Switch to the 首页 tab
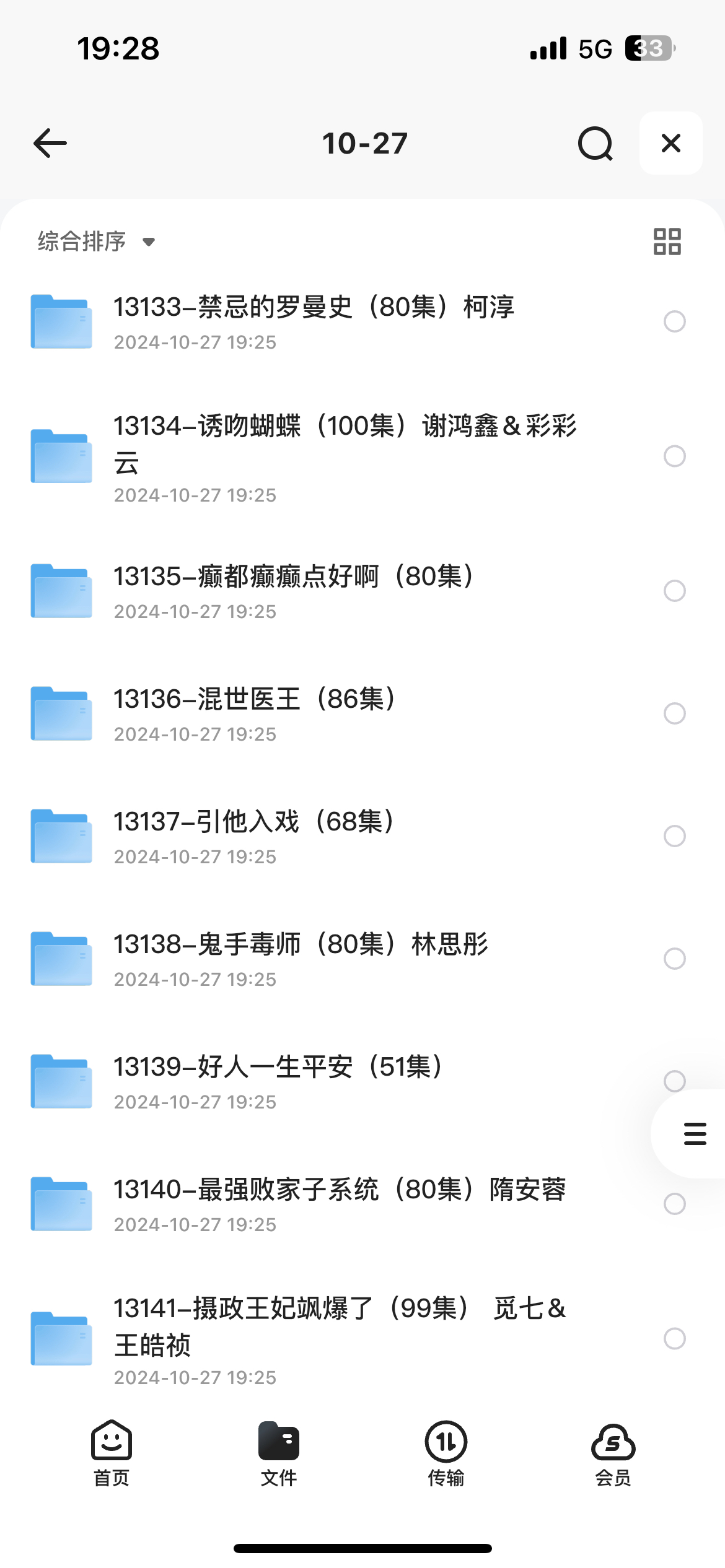Screen dimensions: 725x1568 pyautogui.click(x=112, y=1453)
